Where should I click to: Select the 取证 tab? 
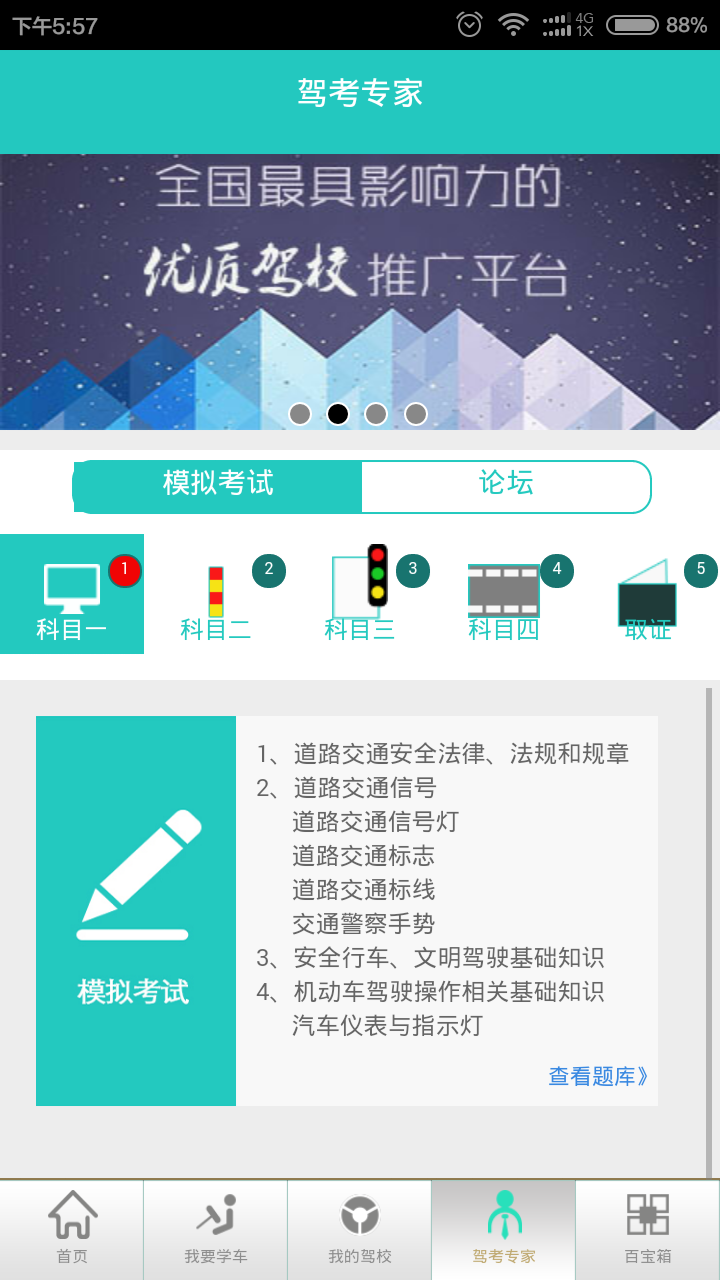point(648,594)
